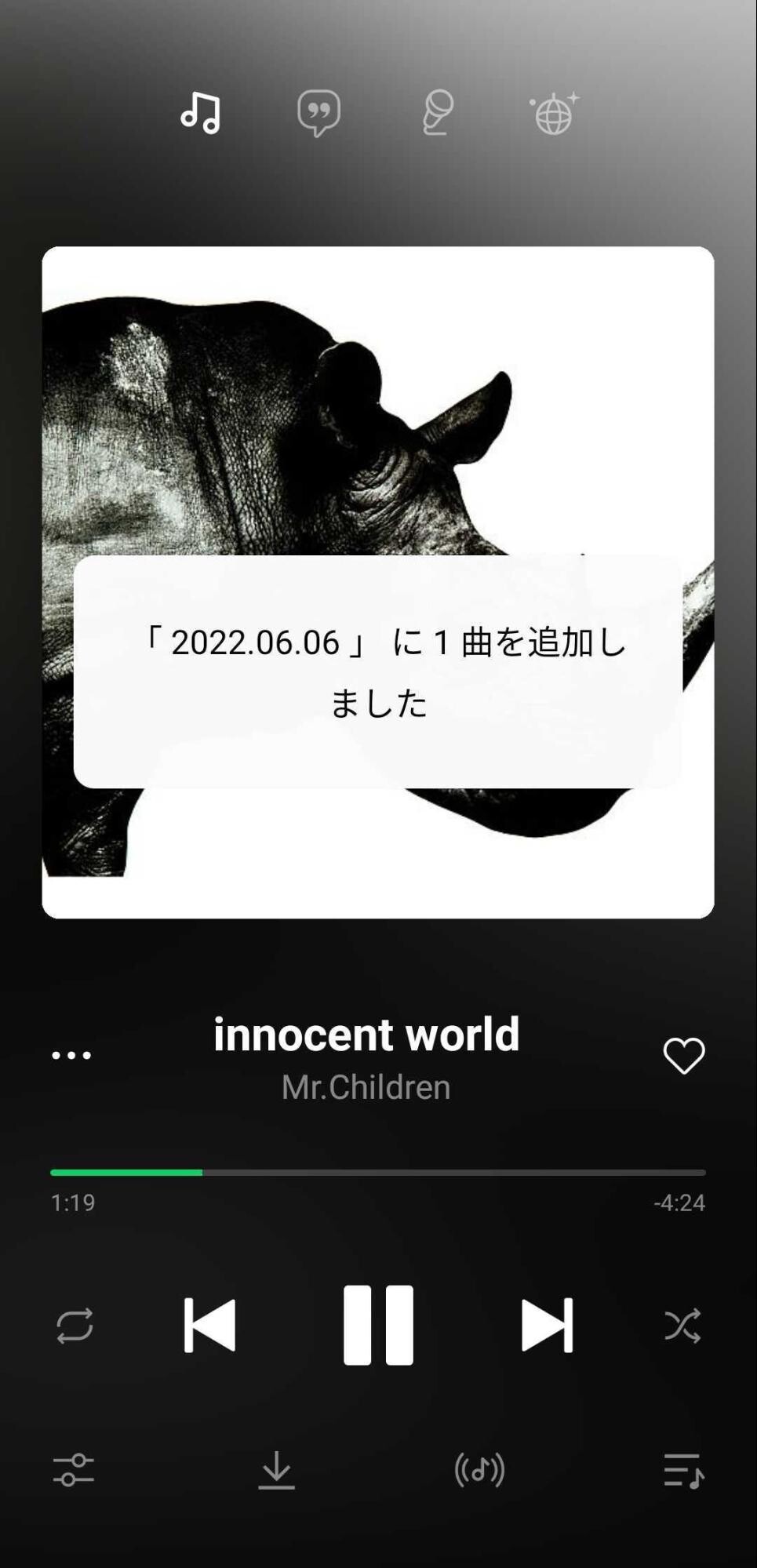Open the three-dot more options menu
The image size is (757, 1568).
click(x=71, y=1055)
